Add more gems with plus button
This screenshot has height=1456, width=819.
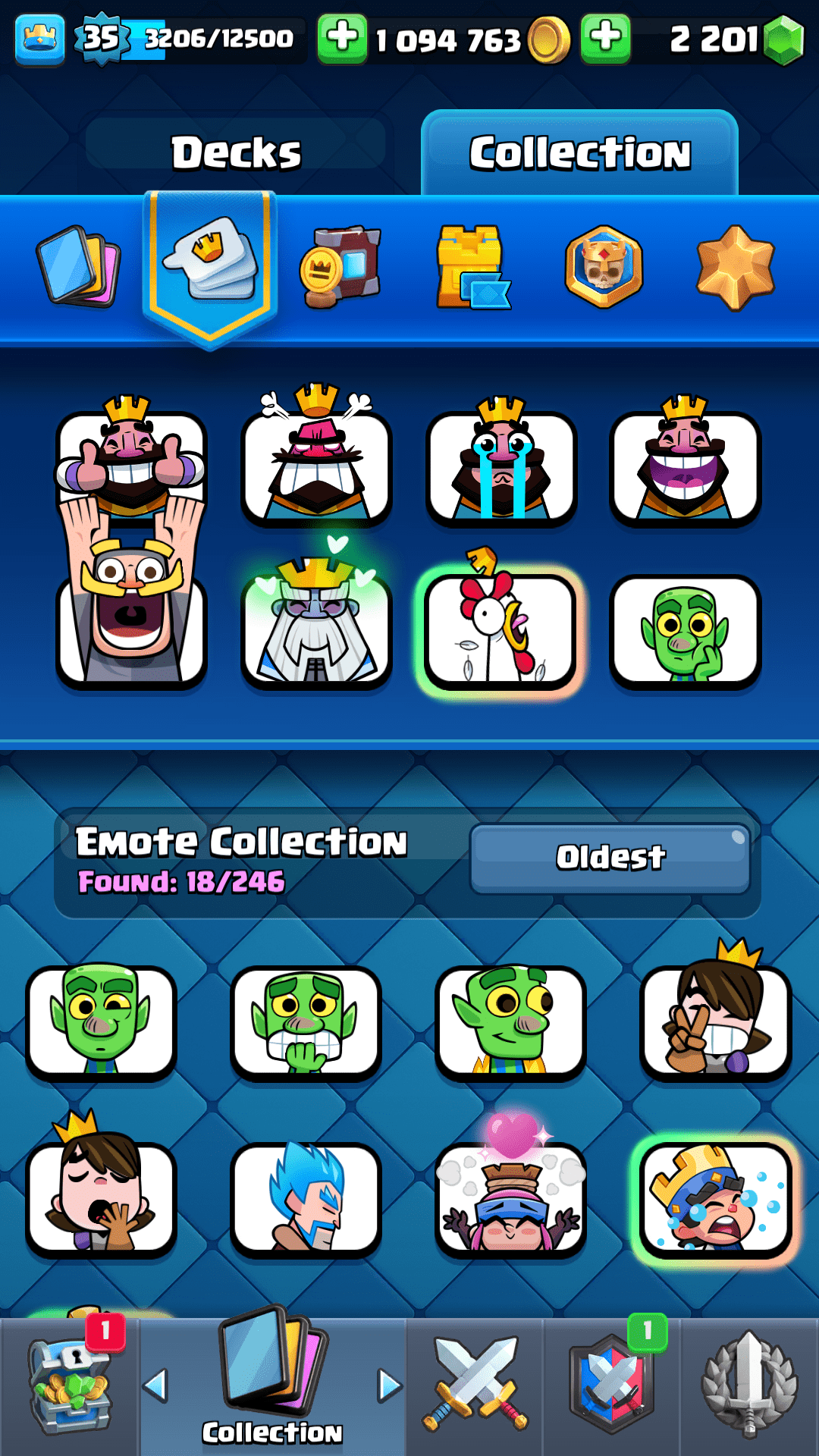[605, 39]
